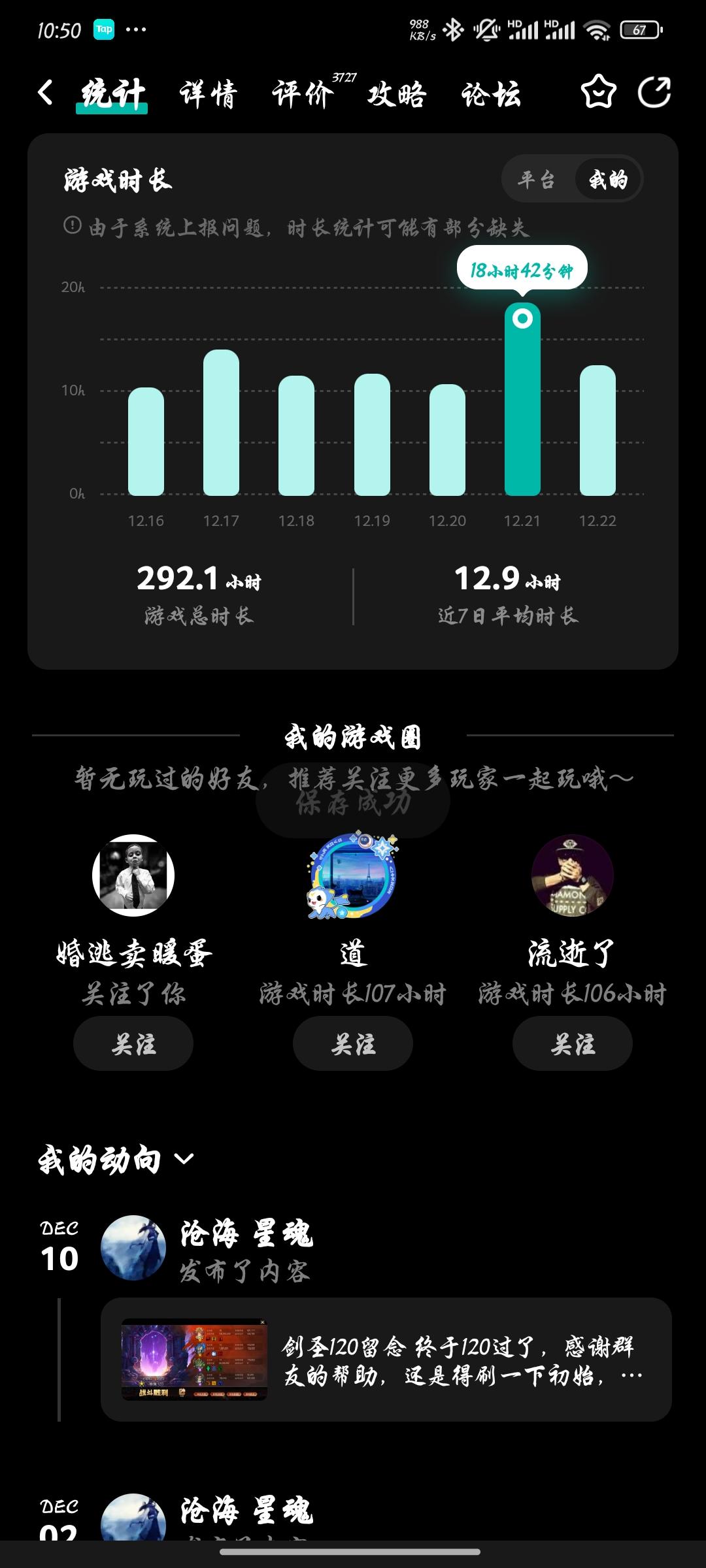The image size is (706, 1568).
Task: Tap the star favorite icon
Action: [x=598, y=92]
